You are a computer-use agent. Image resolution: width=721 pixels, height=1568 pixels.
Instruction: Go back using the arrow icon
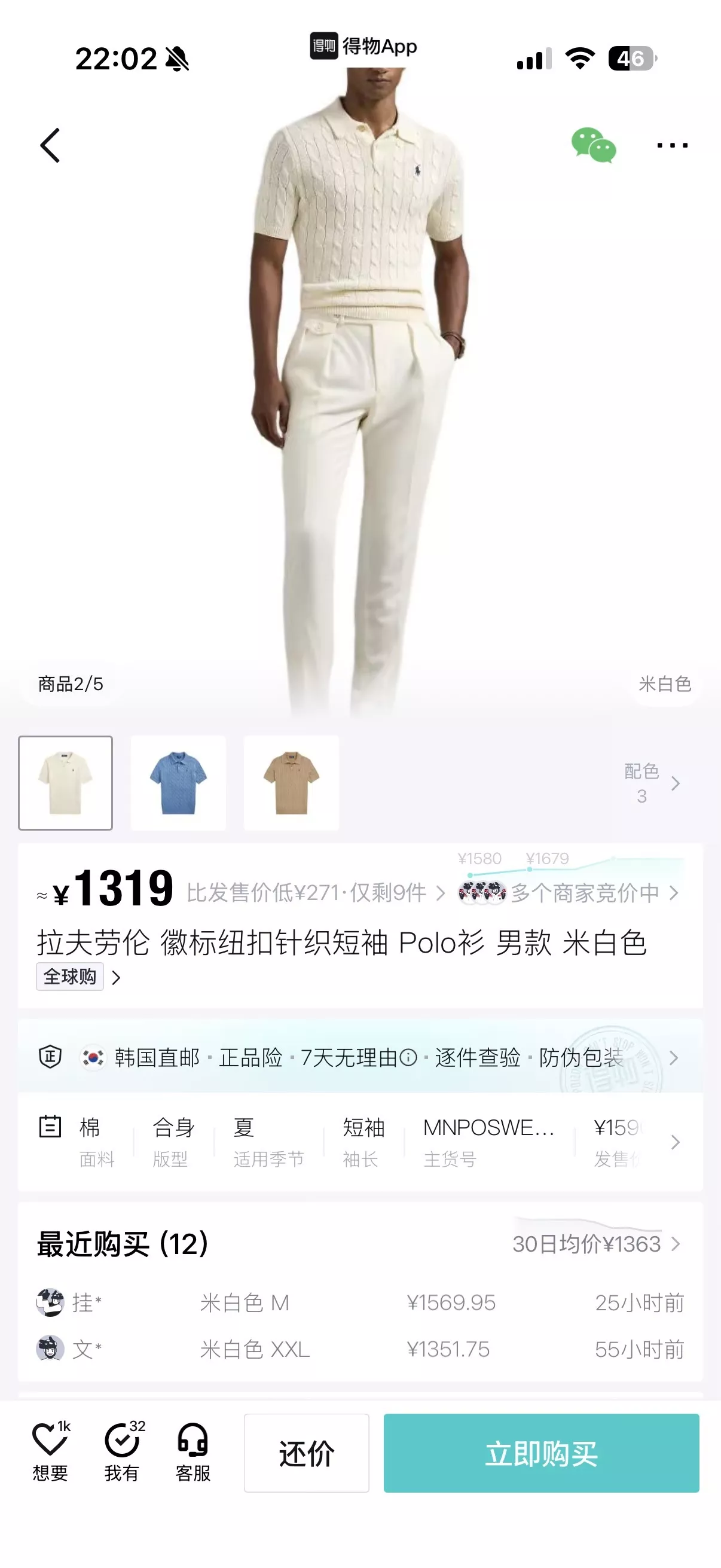coord(50,145)
